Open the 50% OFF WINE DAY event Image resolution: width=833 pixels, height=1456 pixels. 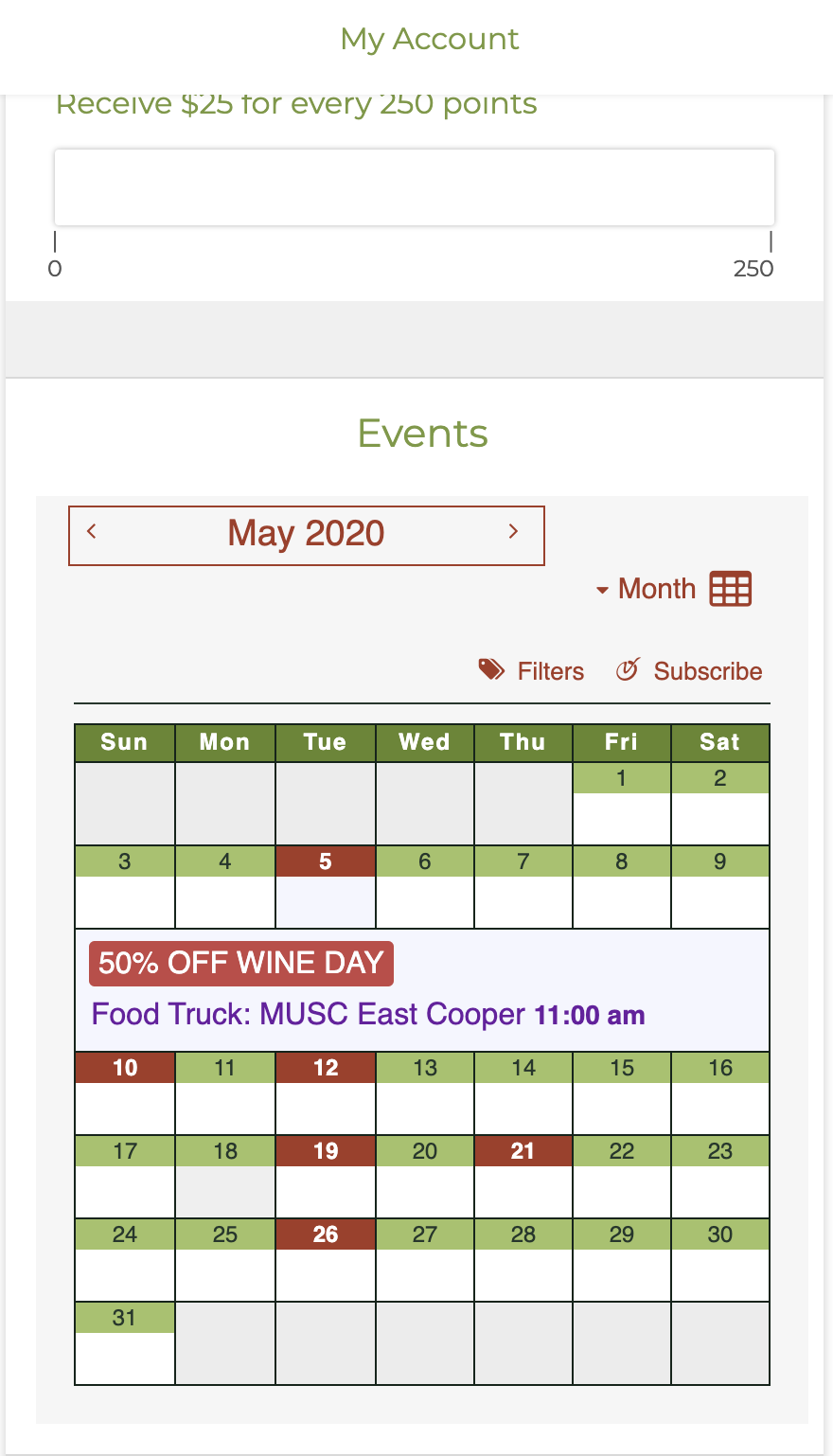tap(240, 964)
